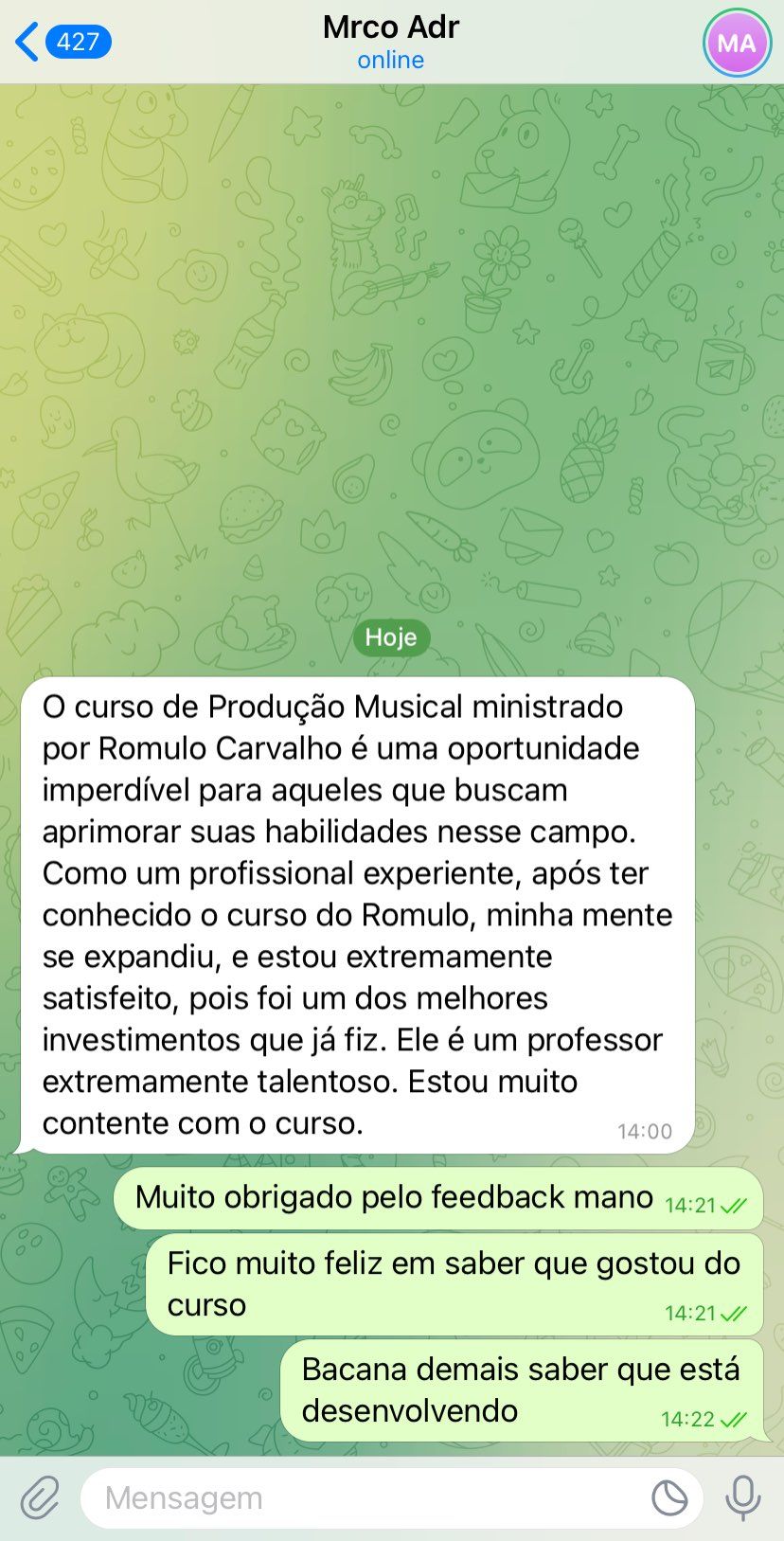Open the sticker panel icon

coord(669,1498)
